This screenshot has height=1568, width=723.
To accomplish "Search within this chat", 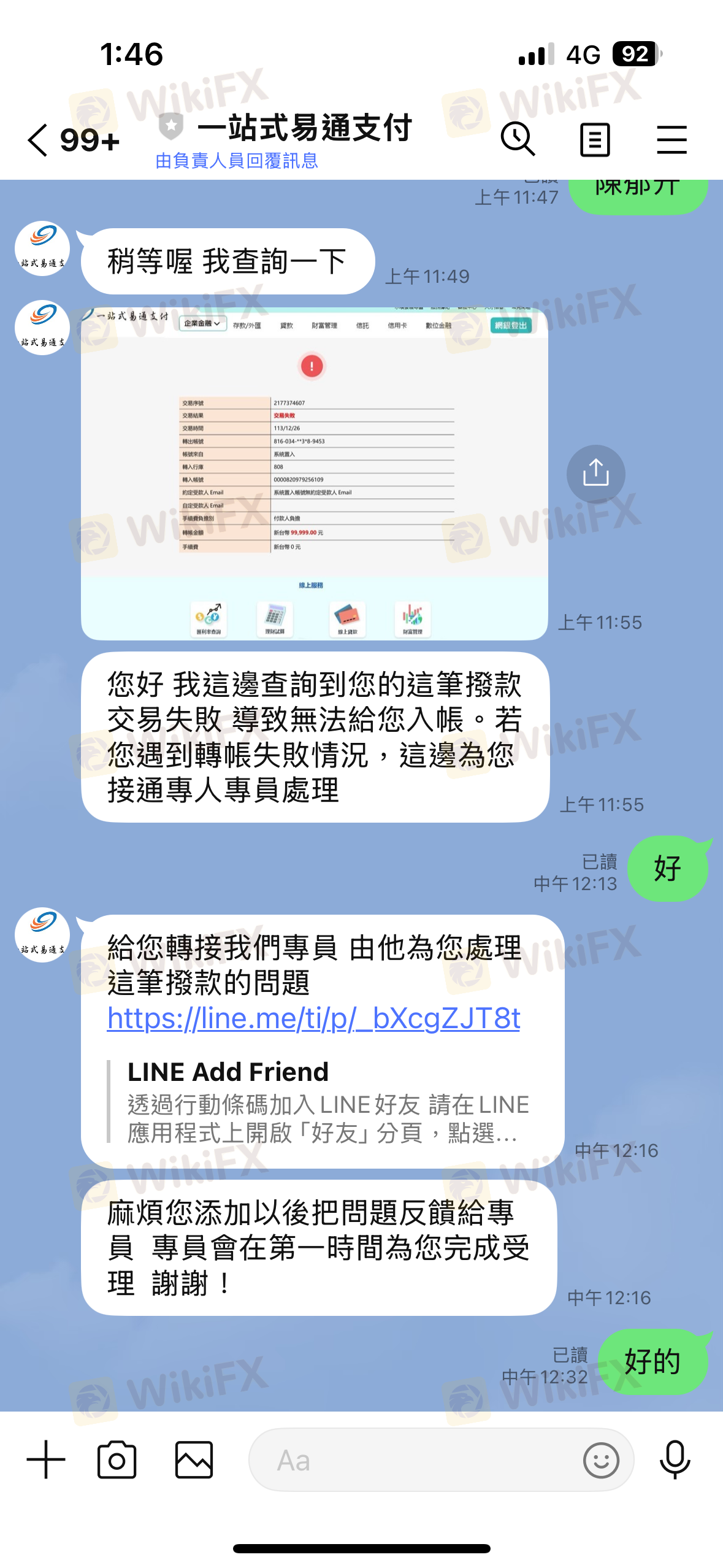I will (518, 139).
